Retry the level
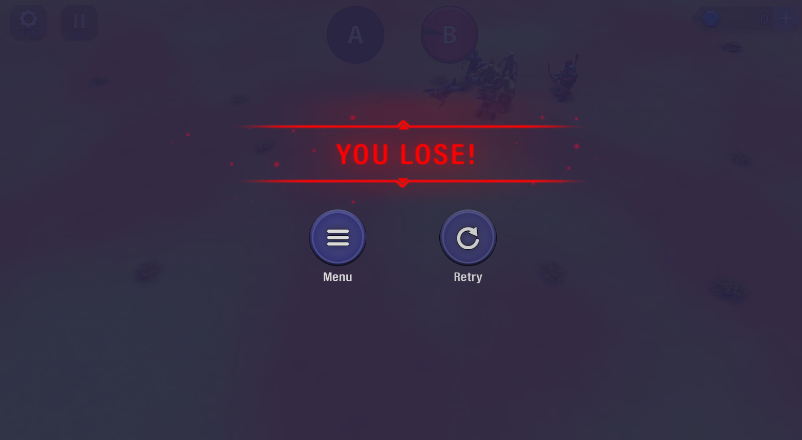The width and height of the screenshot is (802, 440). [468, 238]
